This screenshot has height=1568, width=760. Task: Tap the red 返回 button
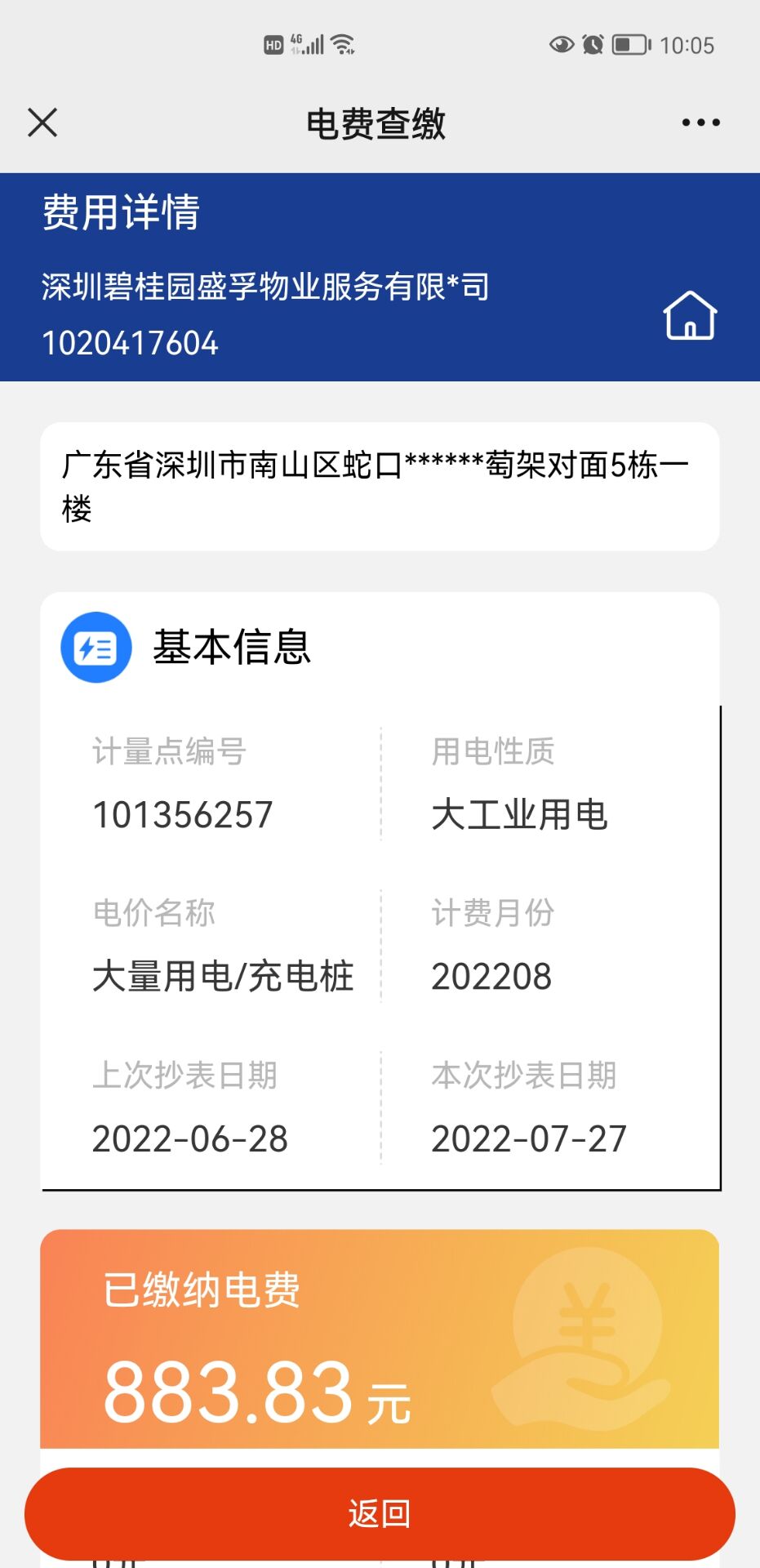click(x=380, y=1513)
